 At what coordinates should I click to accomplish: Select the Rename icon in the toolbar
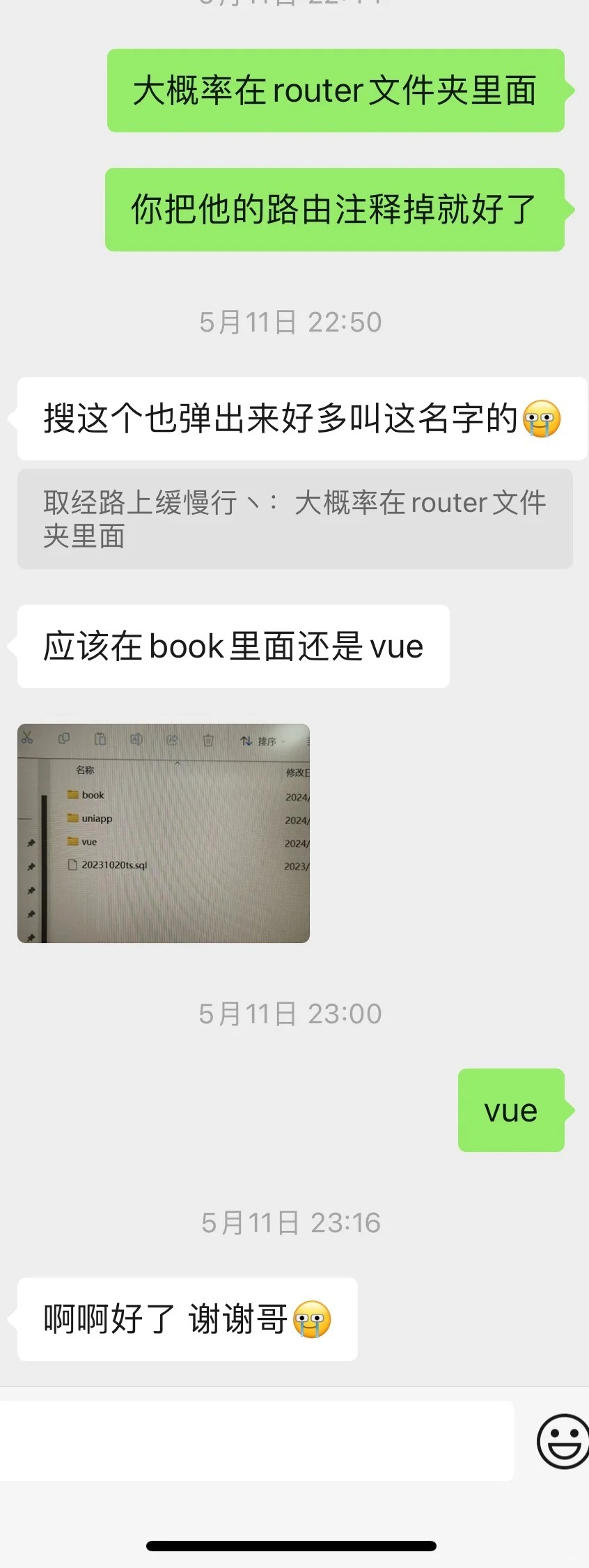point(136,738)
